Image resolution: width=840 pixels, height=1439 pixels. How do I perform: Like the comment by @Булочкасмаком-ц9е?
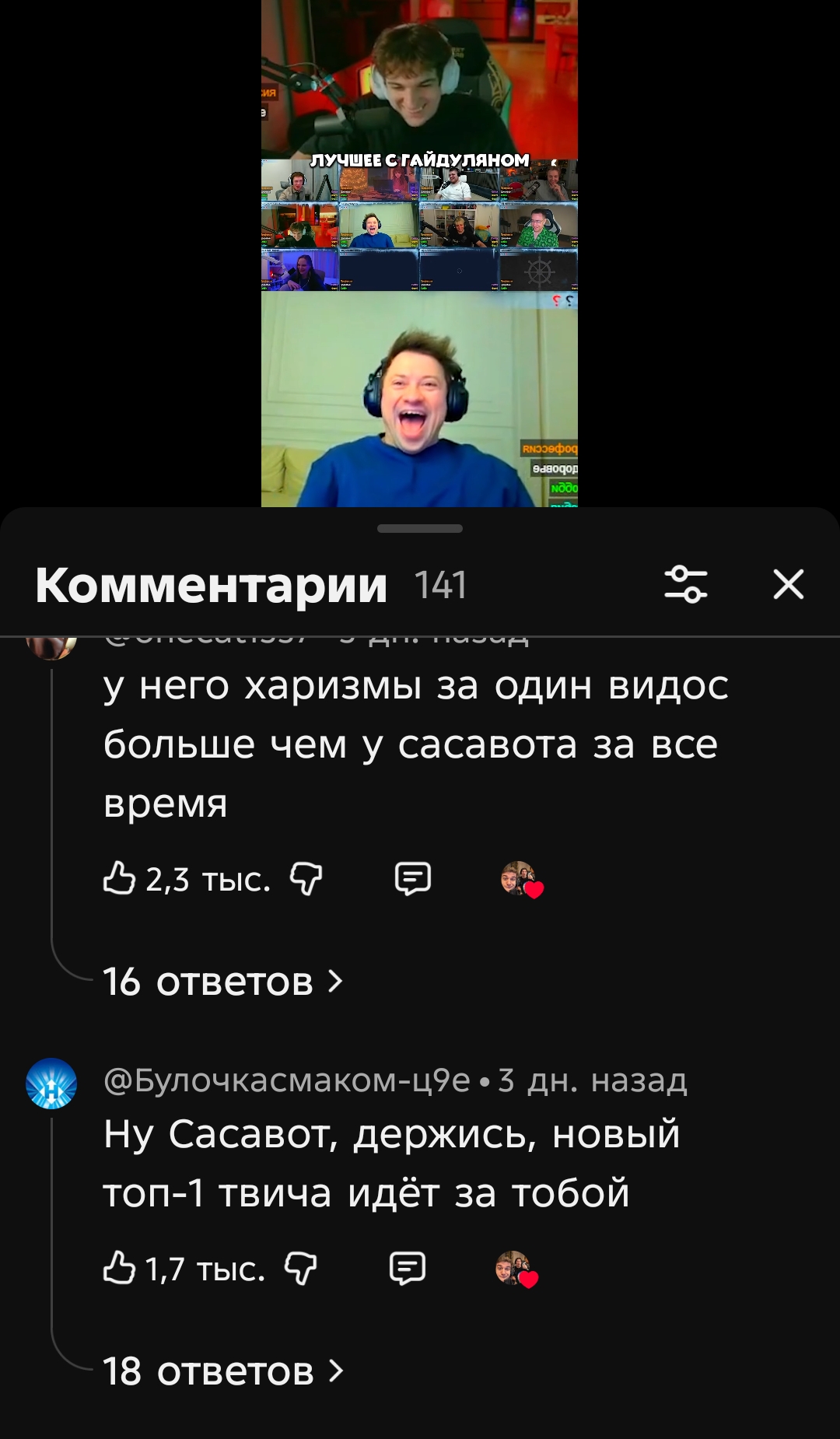(x=120, y=1268)
